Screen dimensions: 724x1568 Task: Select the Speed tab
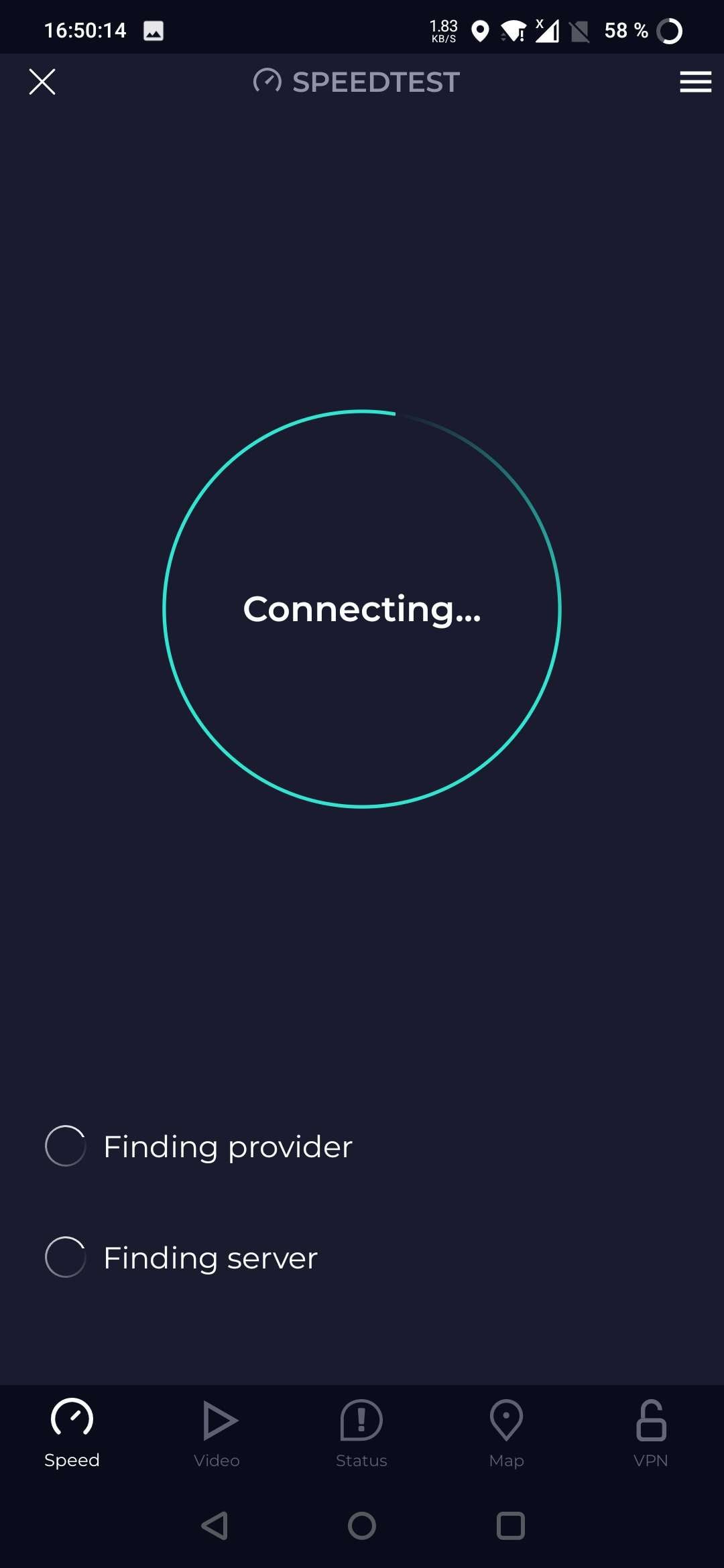click(x=72, y=1433)
